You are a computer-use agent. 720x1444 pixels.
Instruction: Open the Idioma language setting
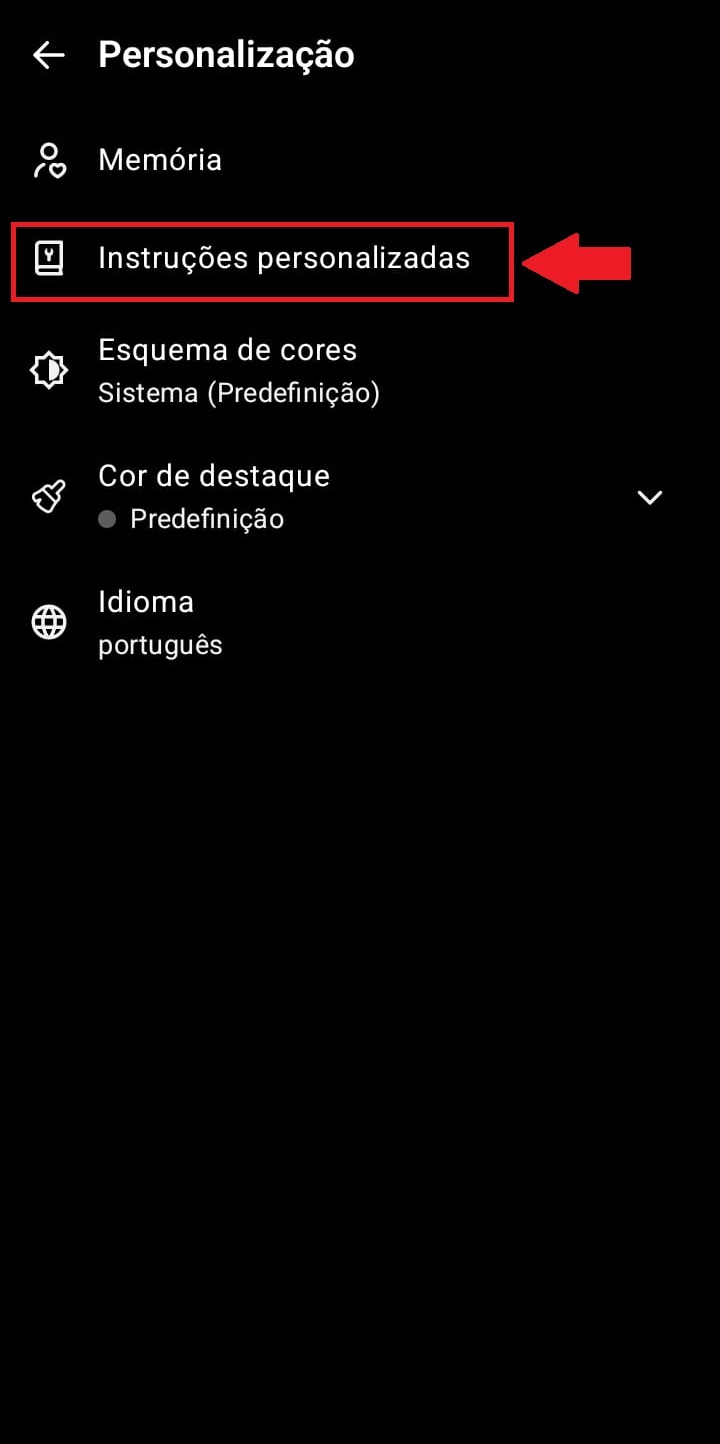pos(360,623)
